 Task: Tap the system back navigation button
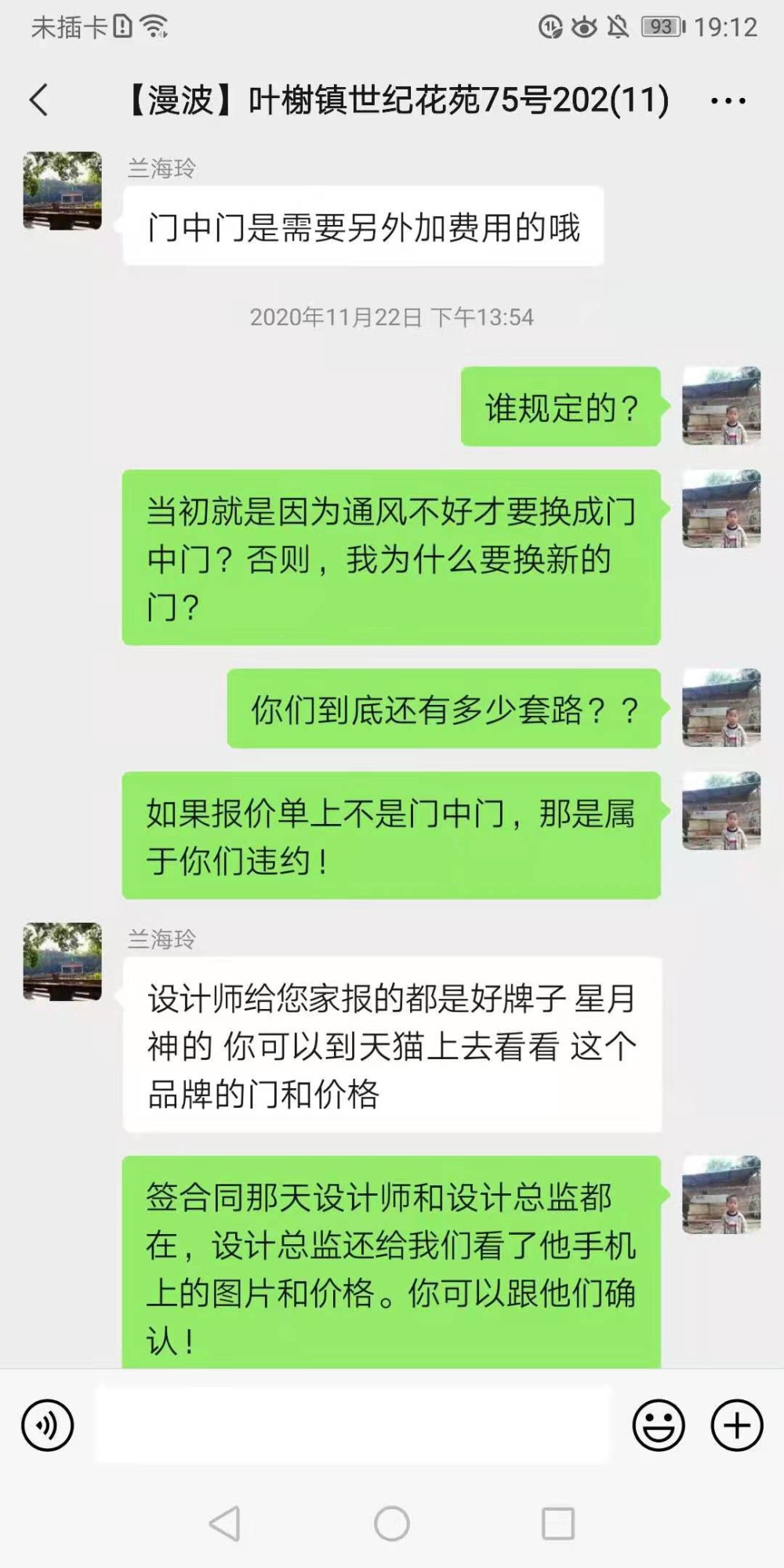point(225,1524)
